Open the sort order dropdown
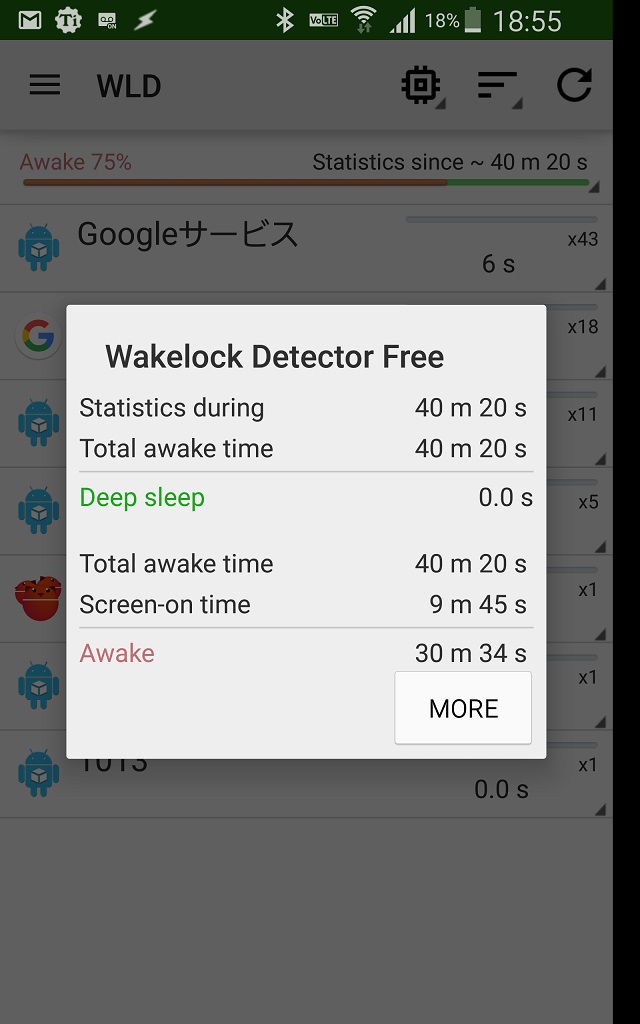The height and width of the screenshot is (1024, 640). [497, 86]
